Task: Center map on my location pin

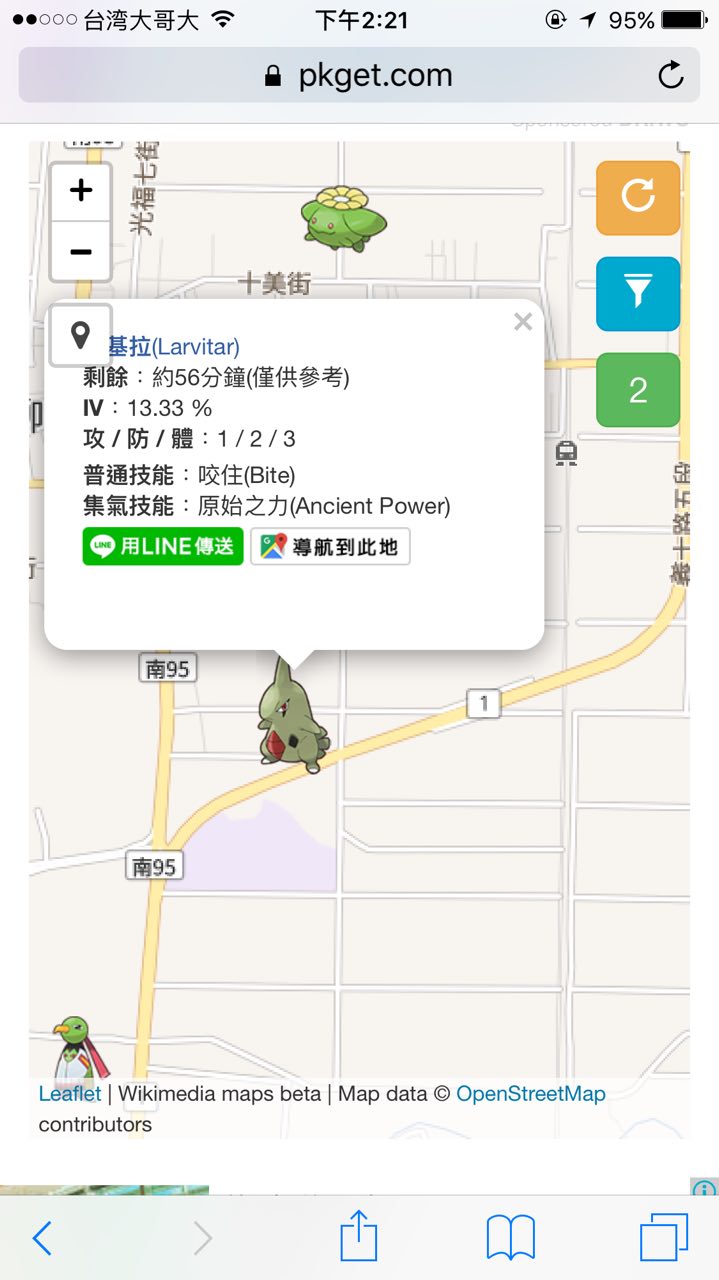Action: pos(81,335)
